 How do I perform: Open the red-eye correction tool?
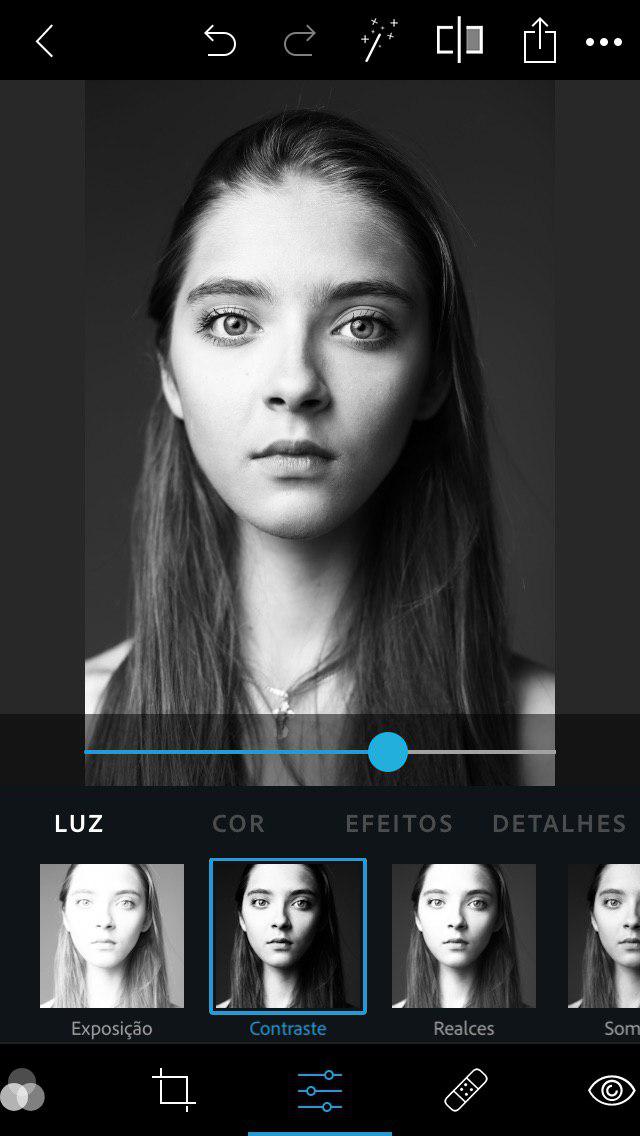click(611, 1090)
